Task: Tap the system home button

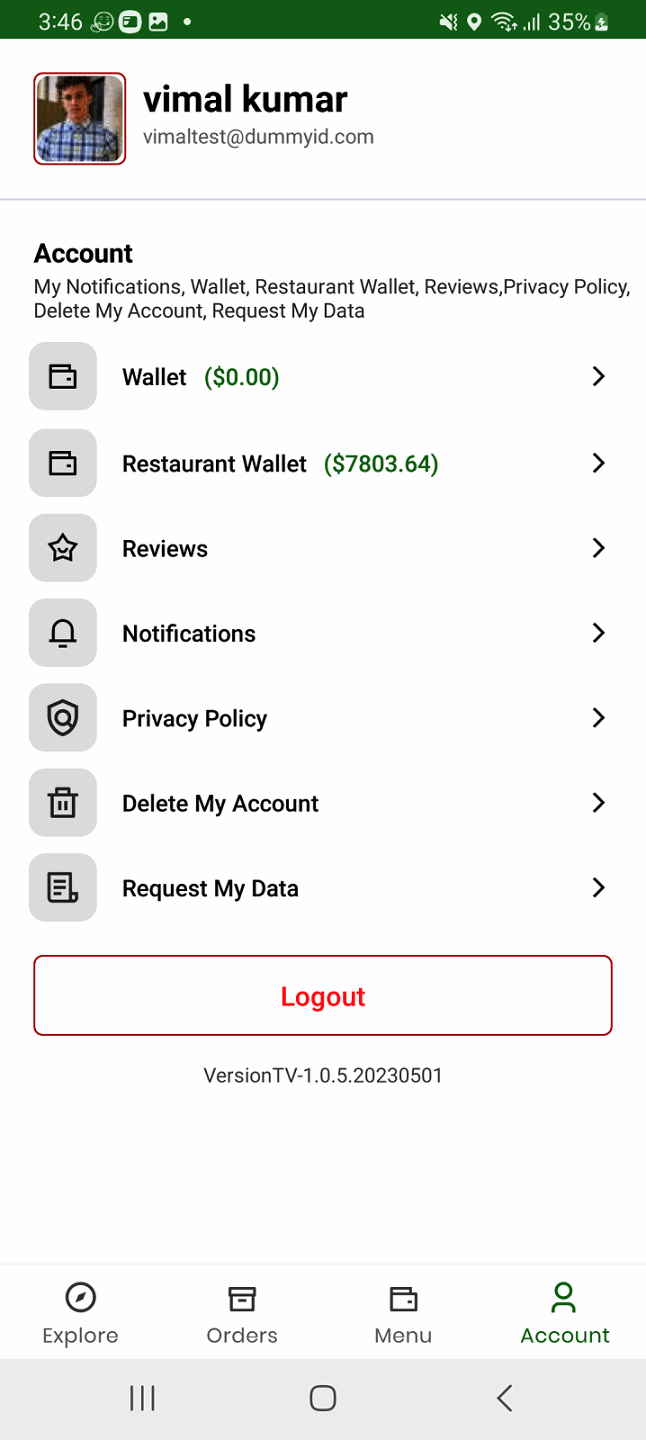Action: 323,1398
